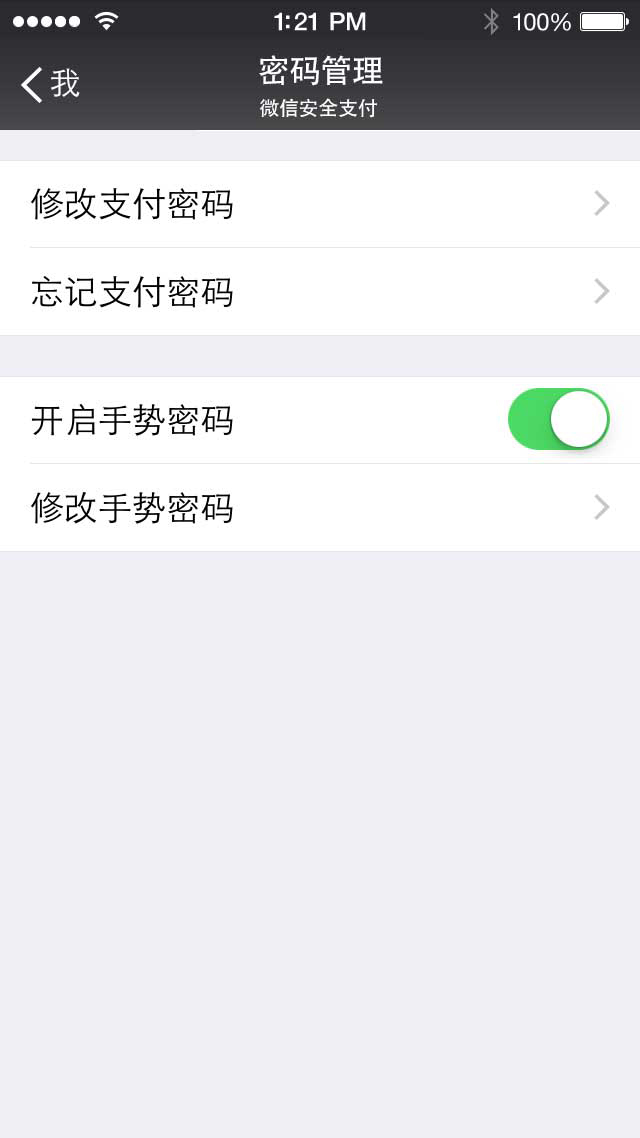
Task: Open the 忘记支付密码 row
Action: [320, 292]
